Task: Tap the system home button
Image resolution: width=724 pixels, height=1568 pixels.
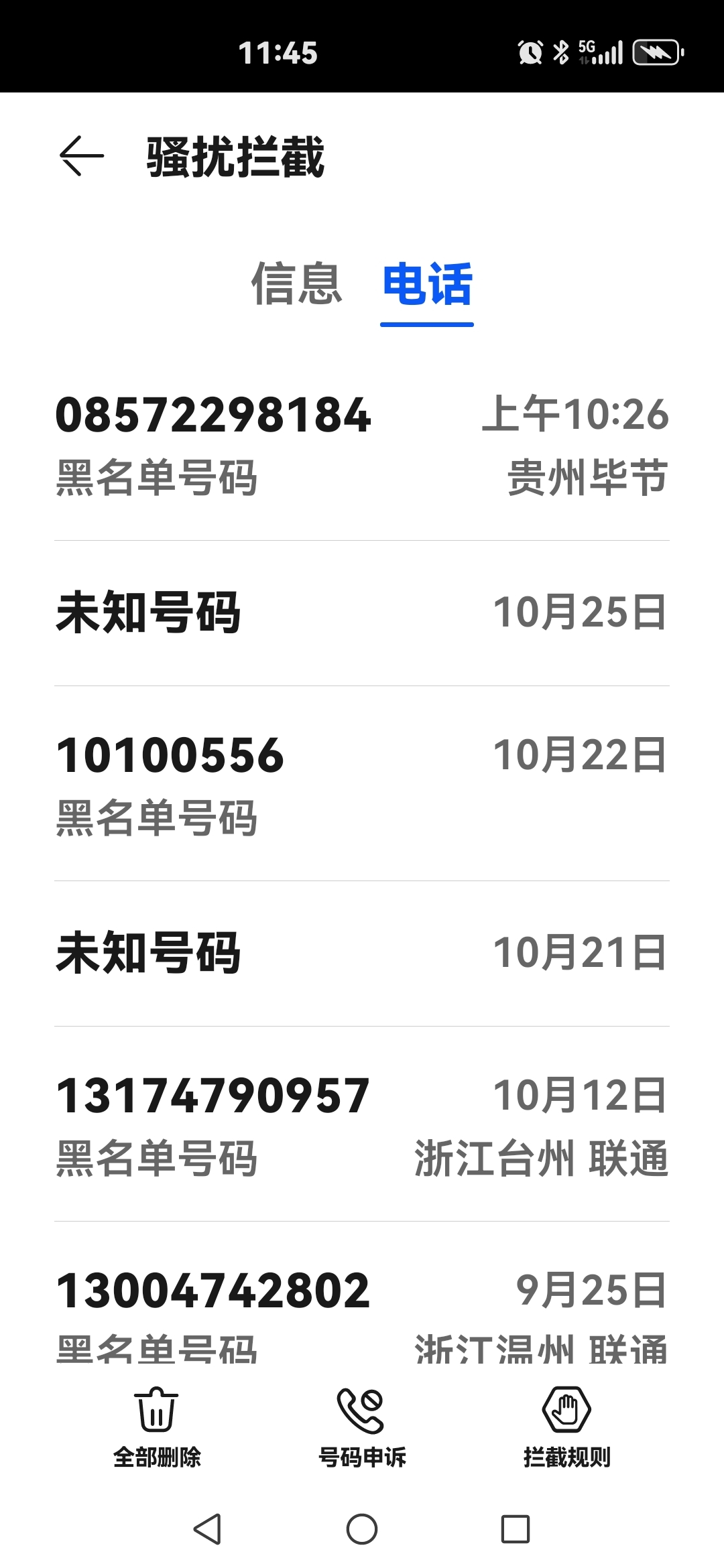Action: click(x=362, y=1529)
